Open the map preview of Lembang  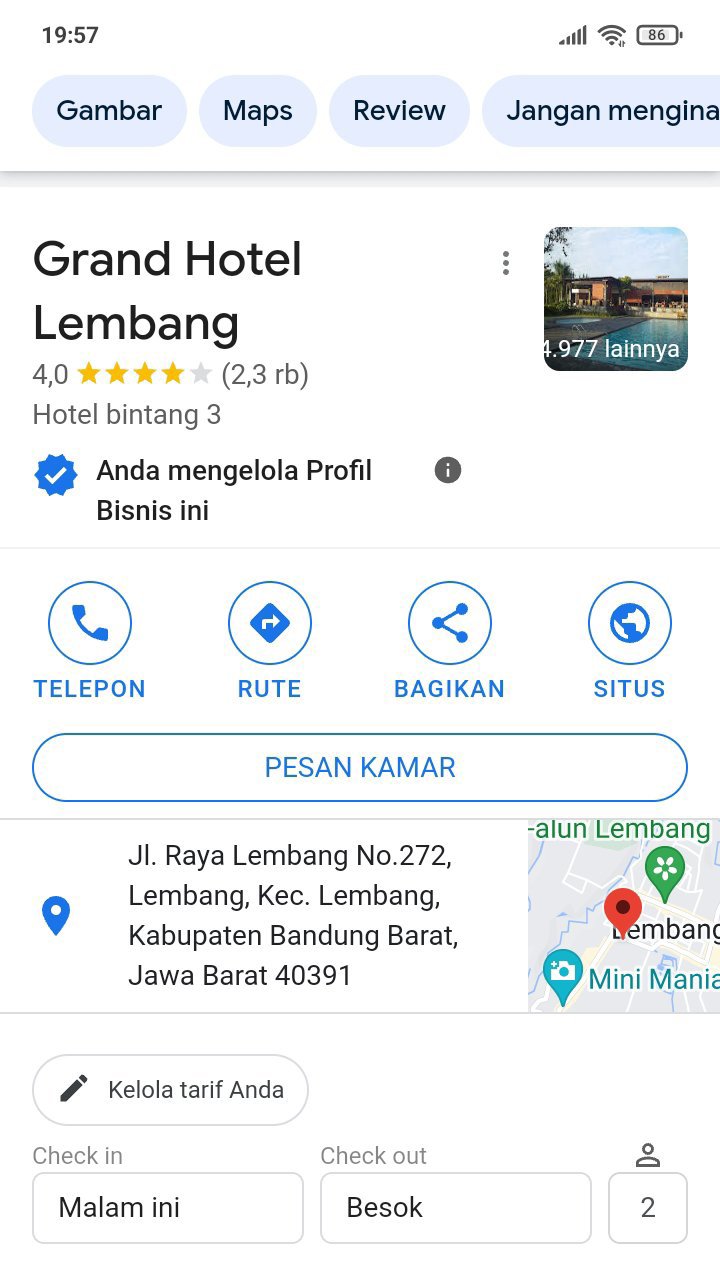click(624, 916)
